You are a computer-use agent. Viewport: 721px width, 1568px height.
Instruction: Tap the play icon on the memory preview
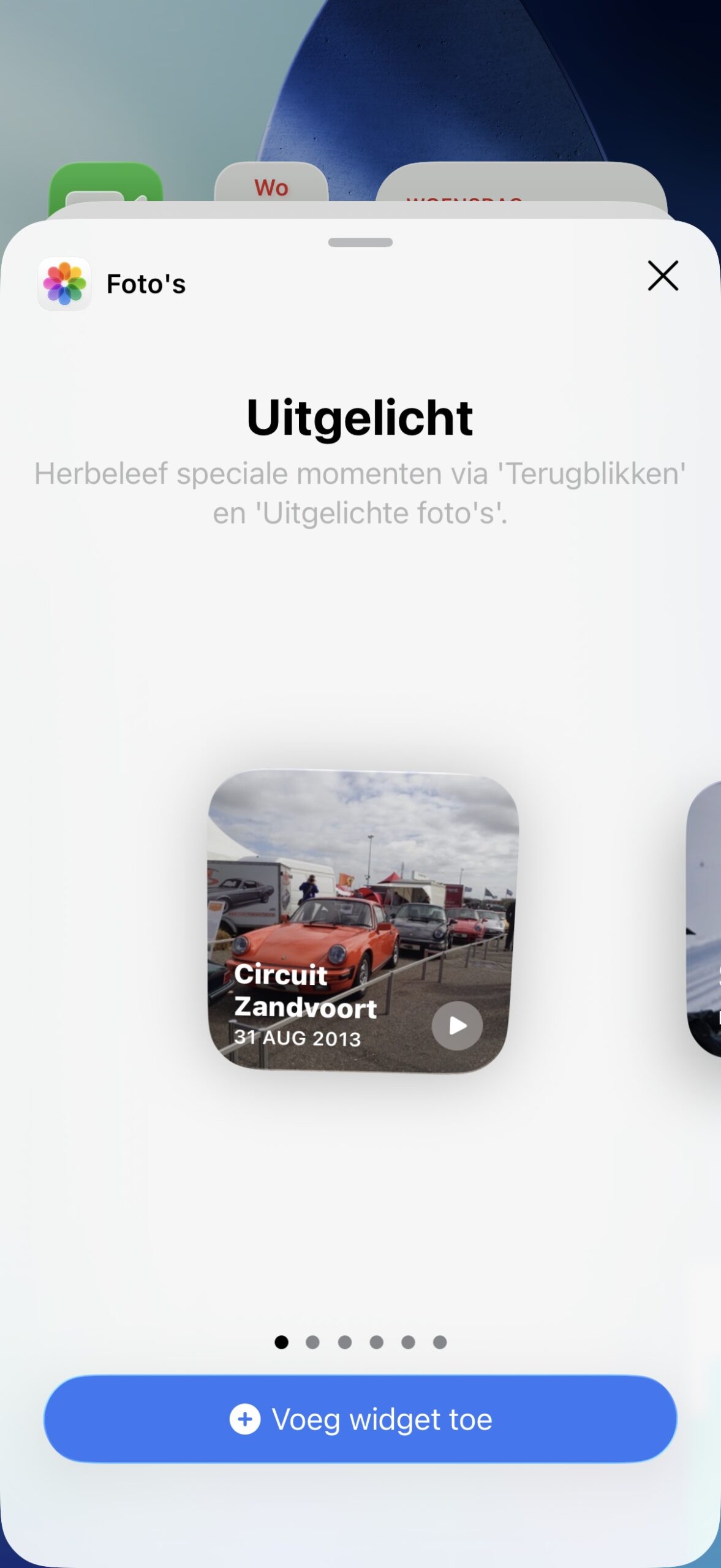click(x=456, y=1025)
